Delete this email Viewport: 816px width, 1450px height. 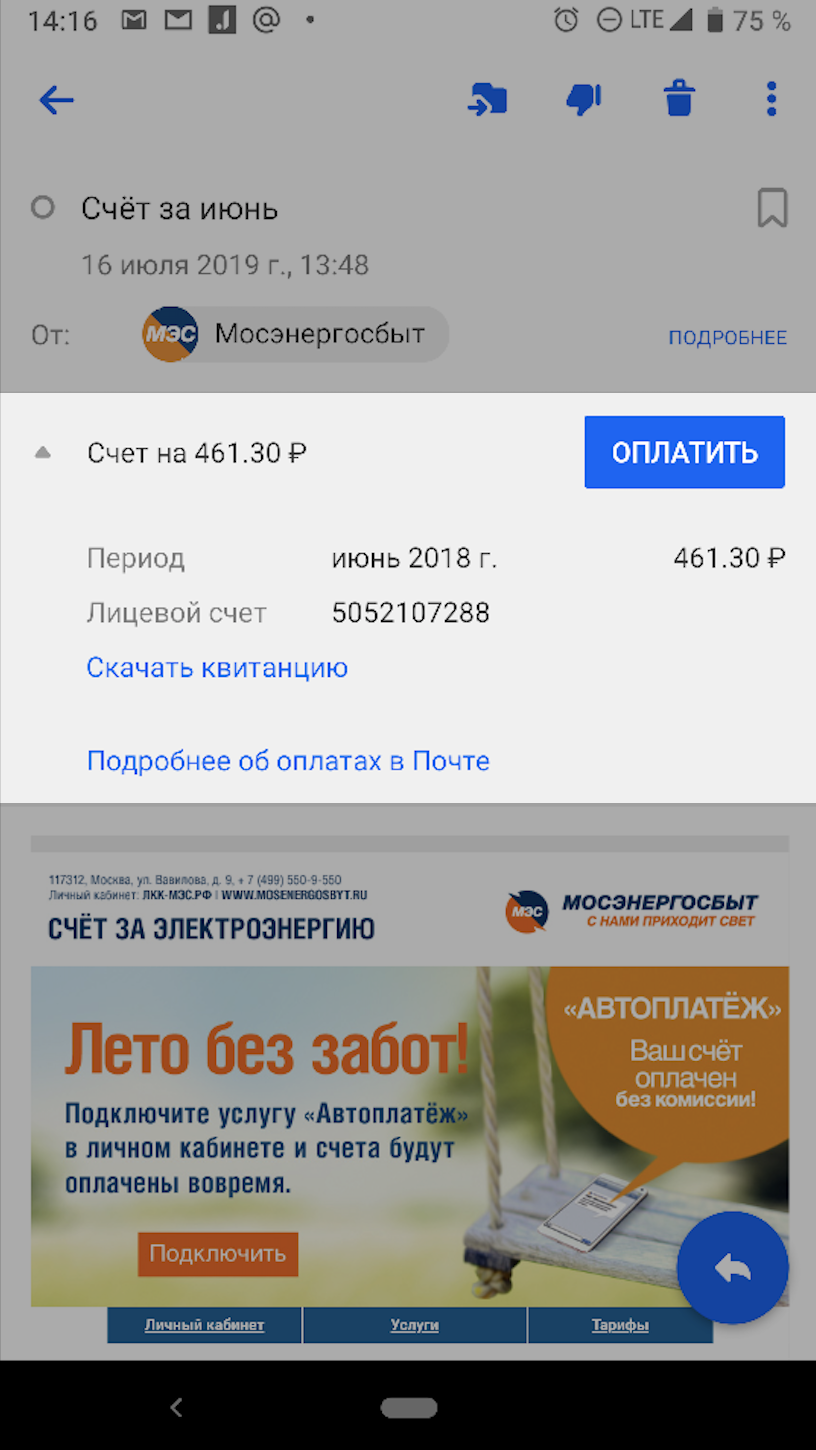(x=679, y=99)
